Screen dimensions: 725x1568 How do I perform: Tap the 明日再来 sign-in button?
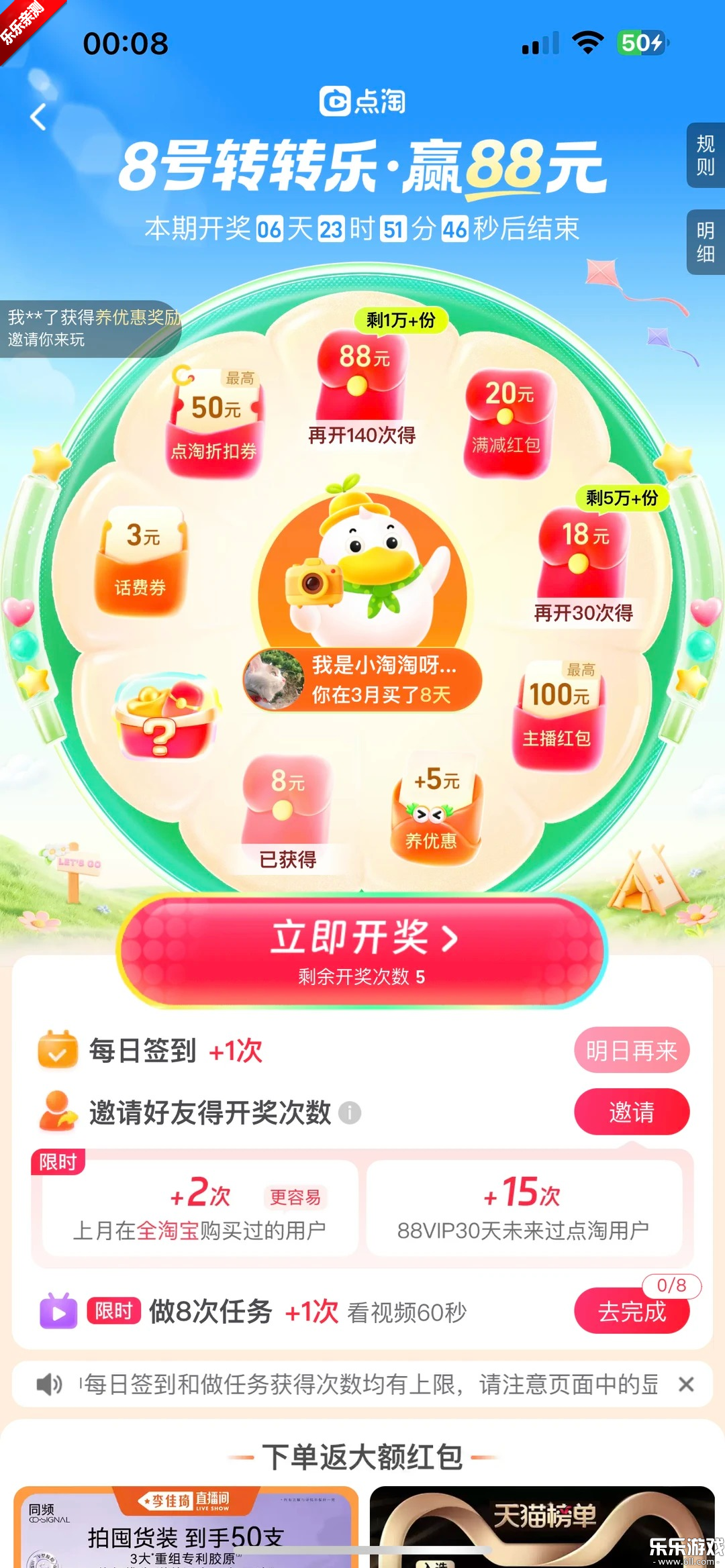coord(631,1050)
